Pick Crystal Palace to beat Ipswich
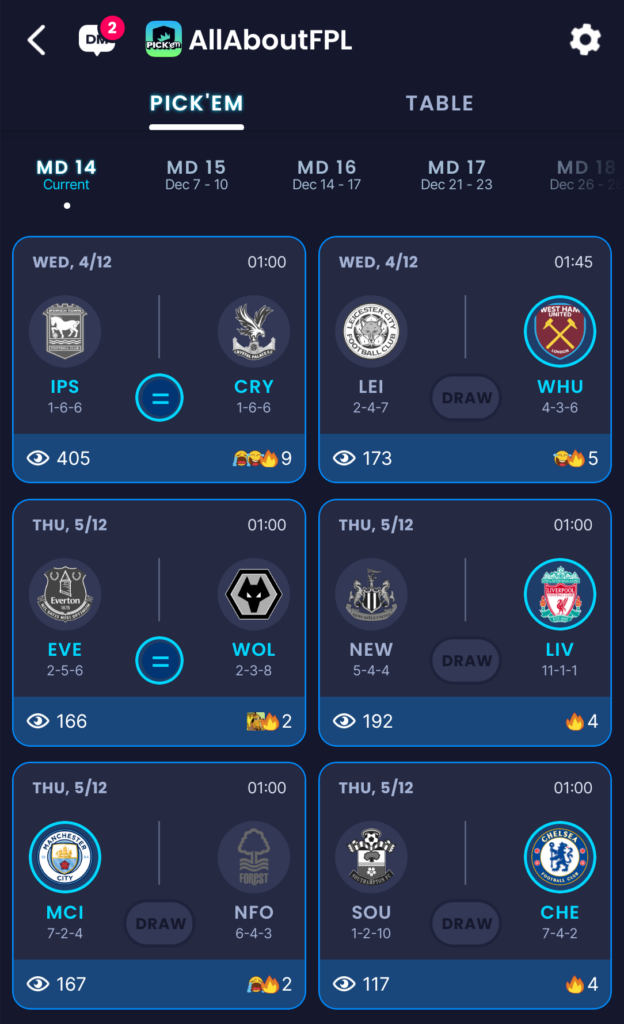The width and height of the screenshot is (624, 1024). (253, 333)
